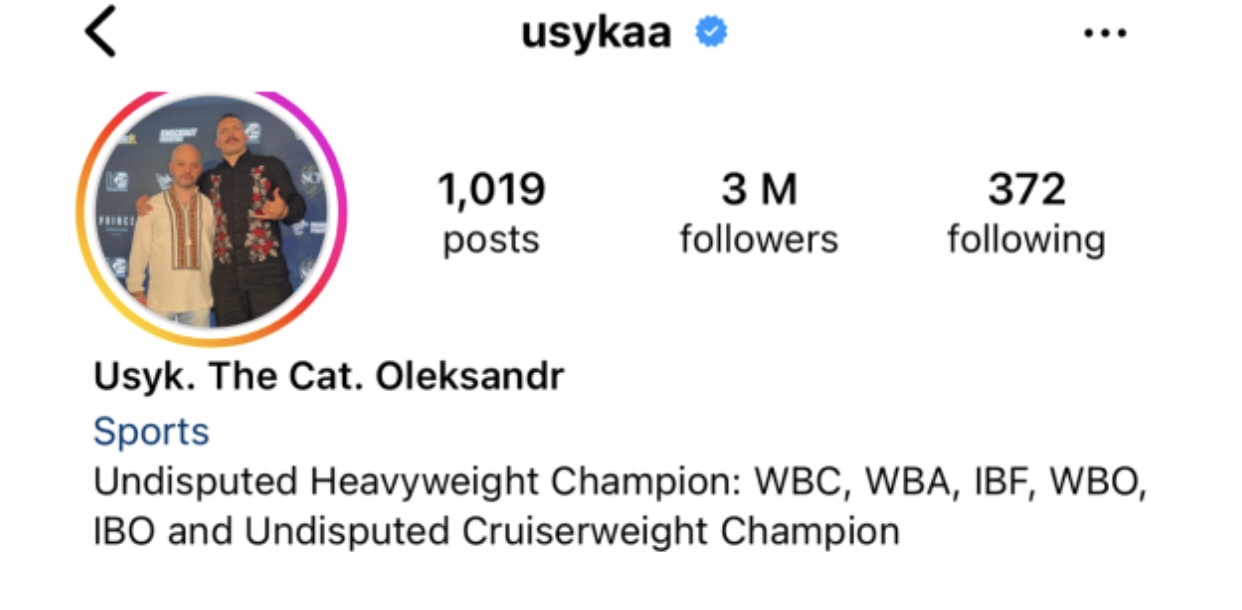
Task: Open the three-dot overflow menu
Action: coord(1105,33)
